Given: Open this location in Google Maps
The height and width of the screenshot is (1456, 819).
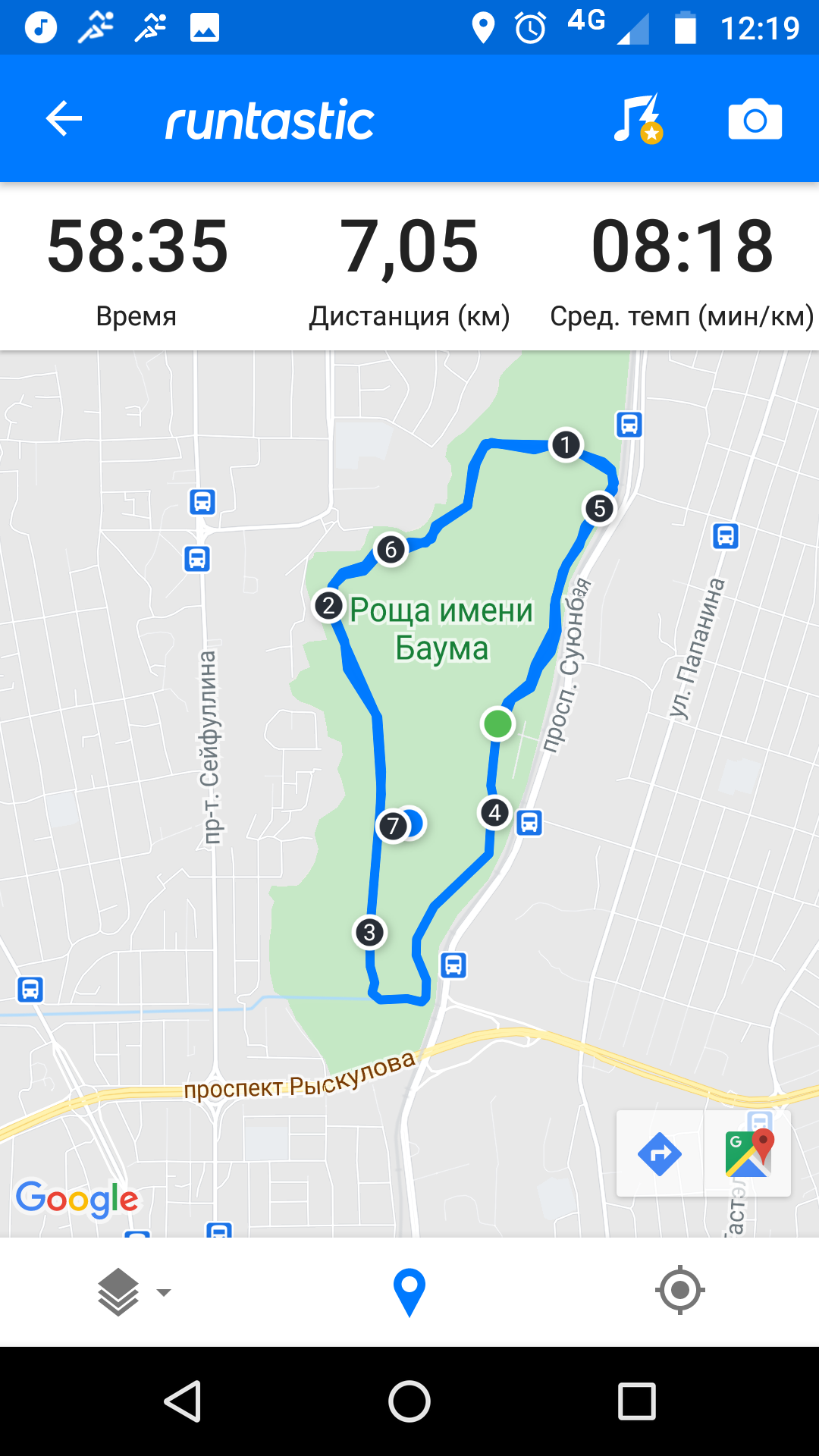Looking at the screenshot, I should point(748,1154).
